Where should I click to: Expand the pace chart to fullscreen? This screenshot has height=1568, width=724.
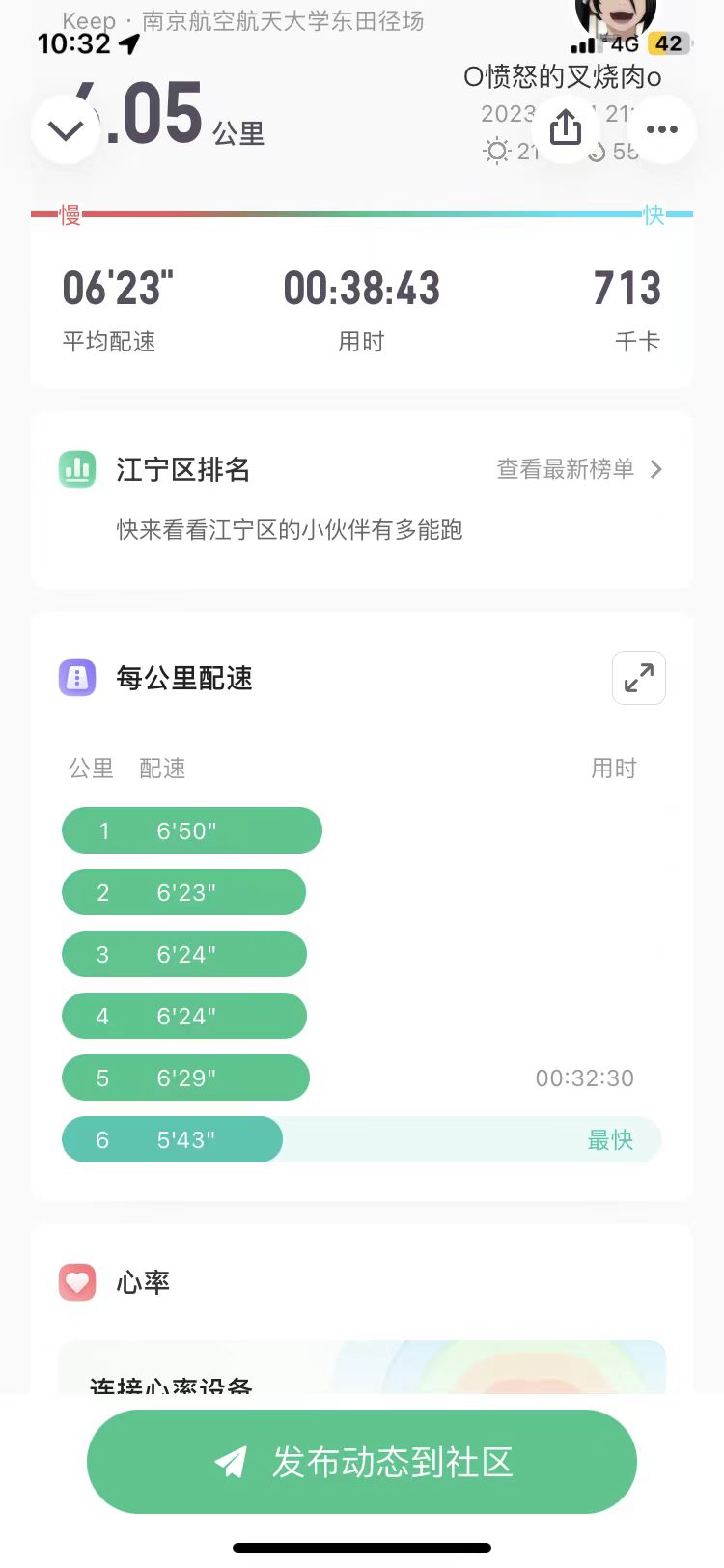[x=638, y=678]
